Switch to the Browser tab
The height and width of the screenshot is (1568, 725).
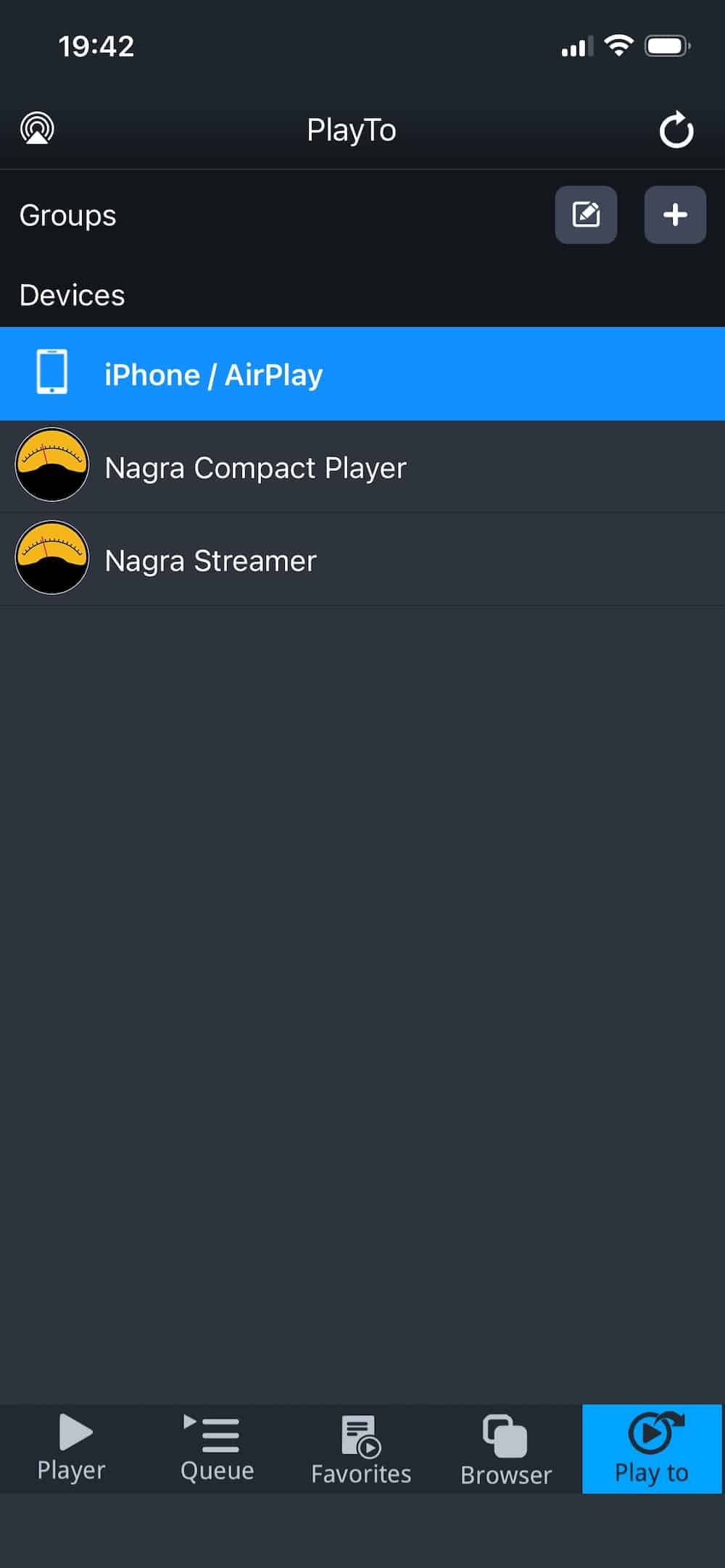pyautogui.click(x=506, y=1448)
